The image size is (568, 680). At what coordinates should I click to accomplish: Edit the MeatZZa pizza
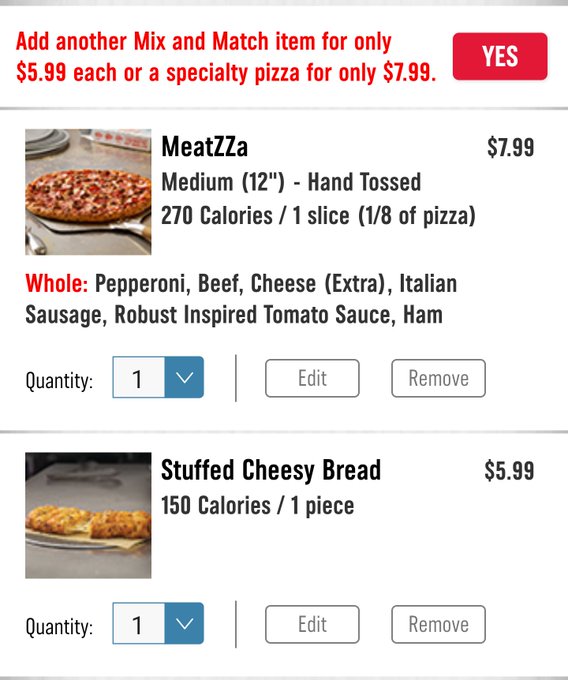click(312, 378)
